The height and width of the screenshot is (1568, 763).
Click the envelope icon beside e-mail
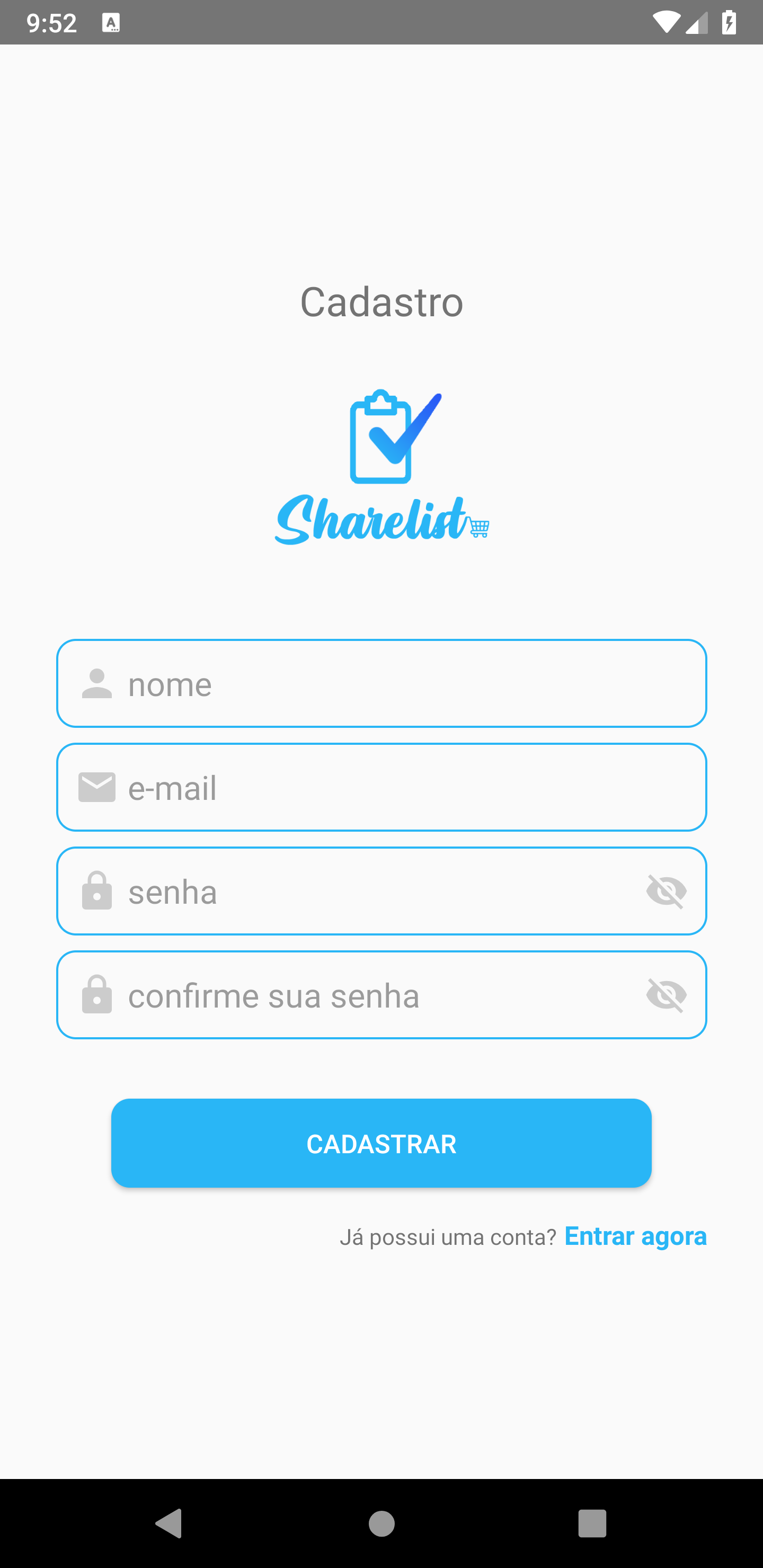97,787
